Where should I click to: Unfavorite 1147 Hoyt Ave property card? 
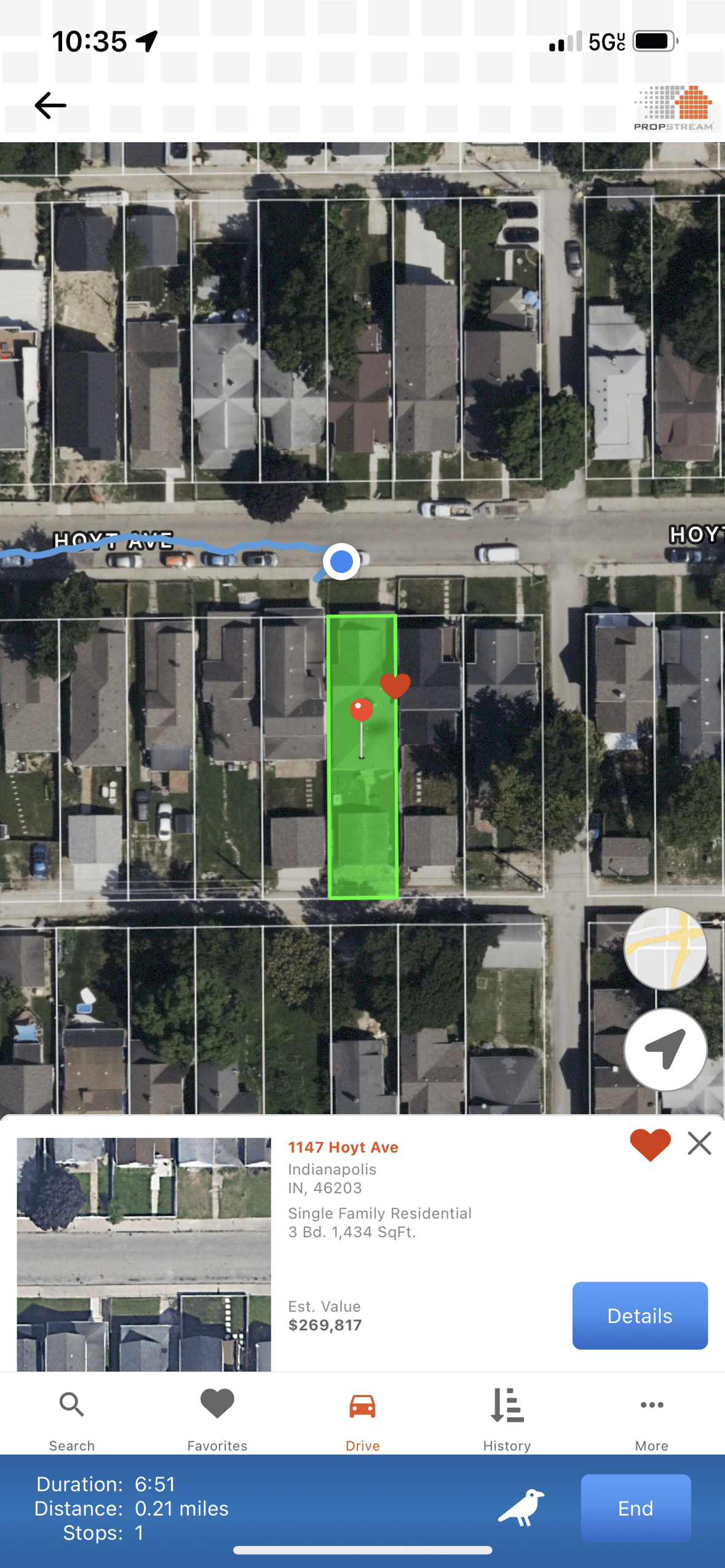(x=649, y=1144)
